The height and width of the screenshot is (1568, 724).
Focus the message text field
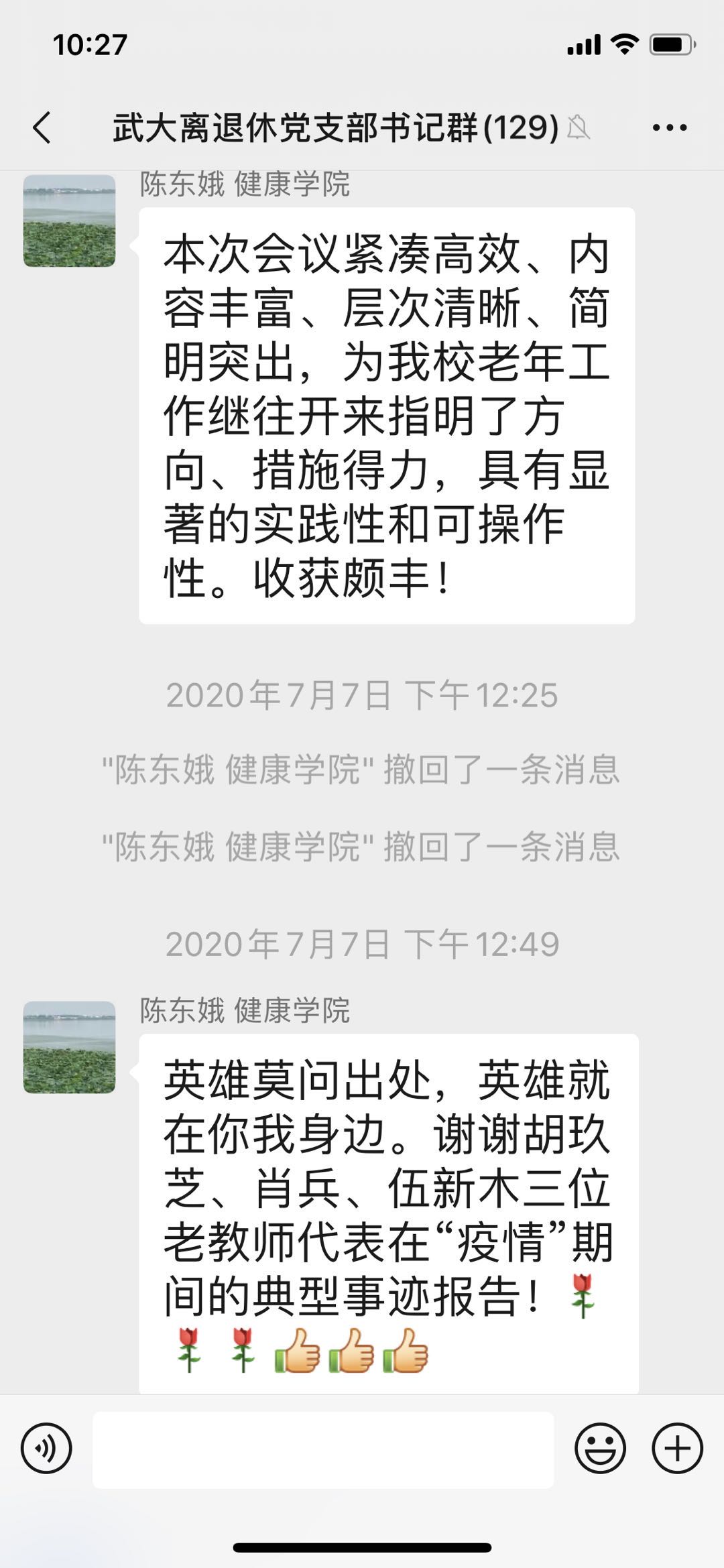(323, 1449)
